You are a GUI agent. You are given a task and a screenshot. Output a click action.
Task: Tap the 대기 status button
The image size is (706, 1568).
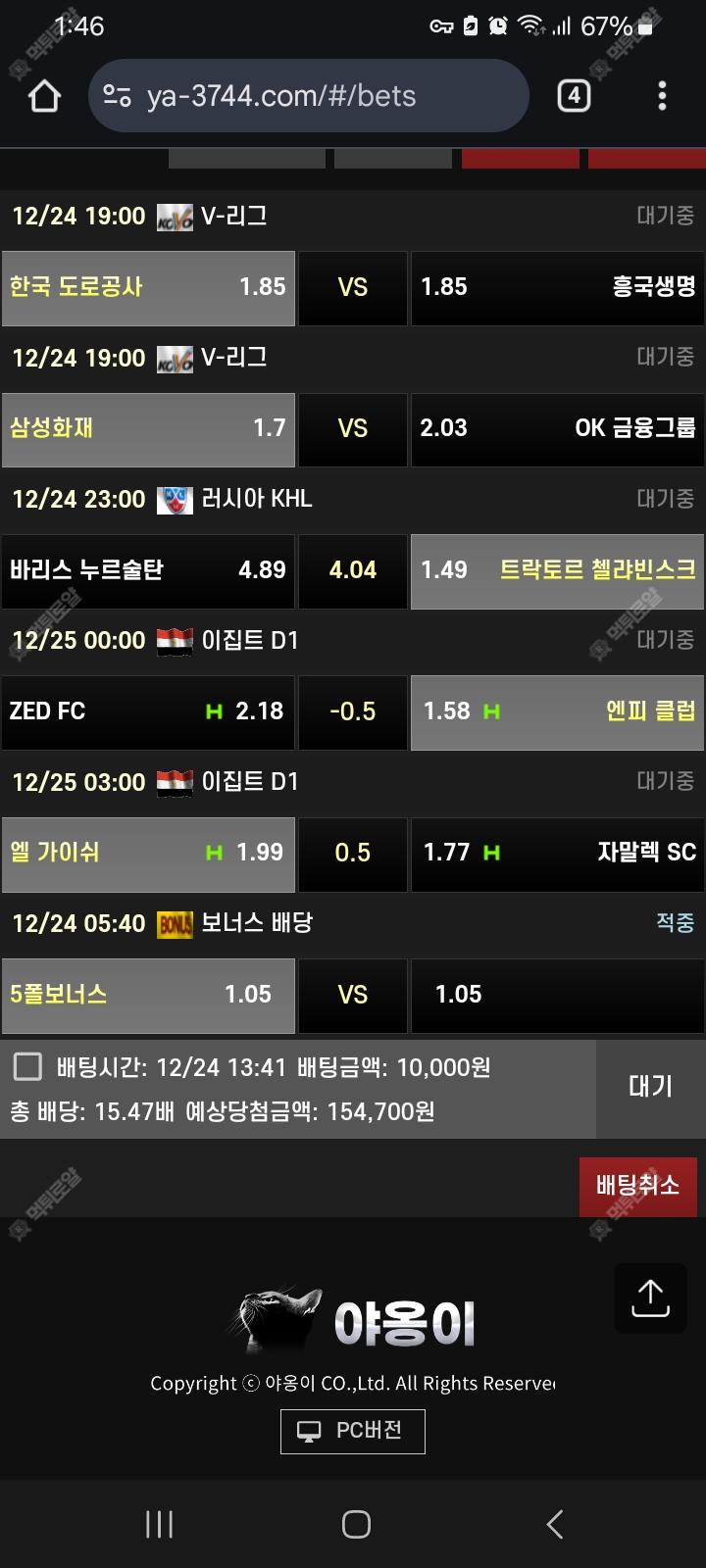click(x=650, y=1086)
